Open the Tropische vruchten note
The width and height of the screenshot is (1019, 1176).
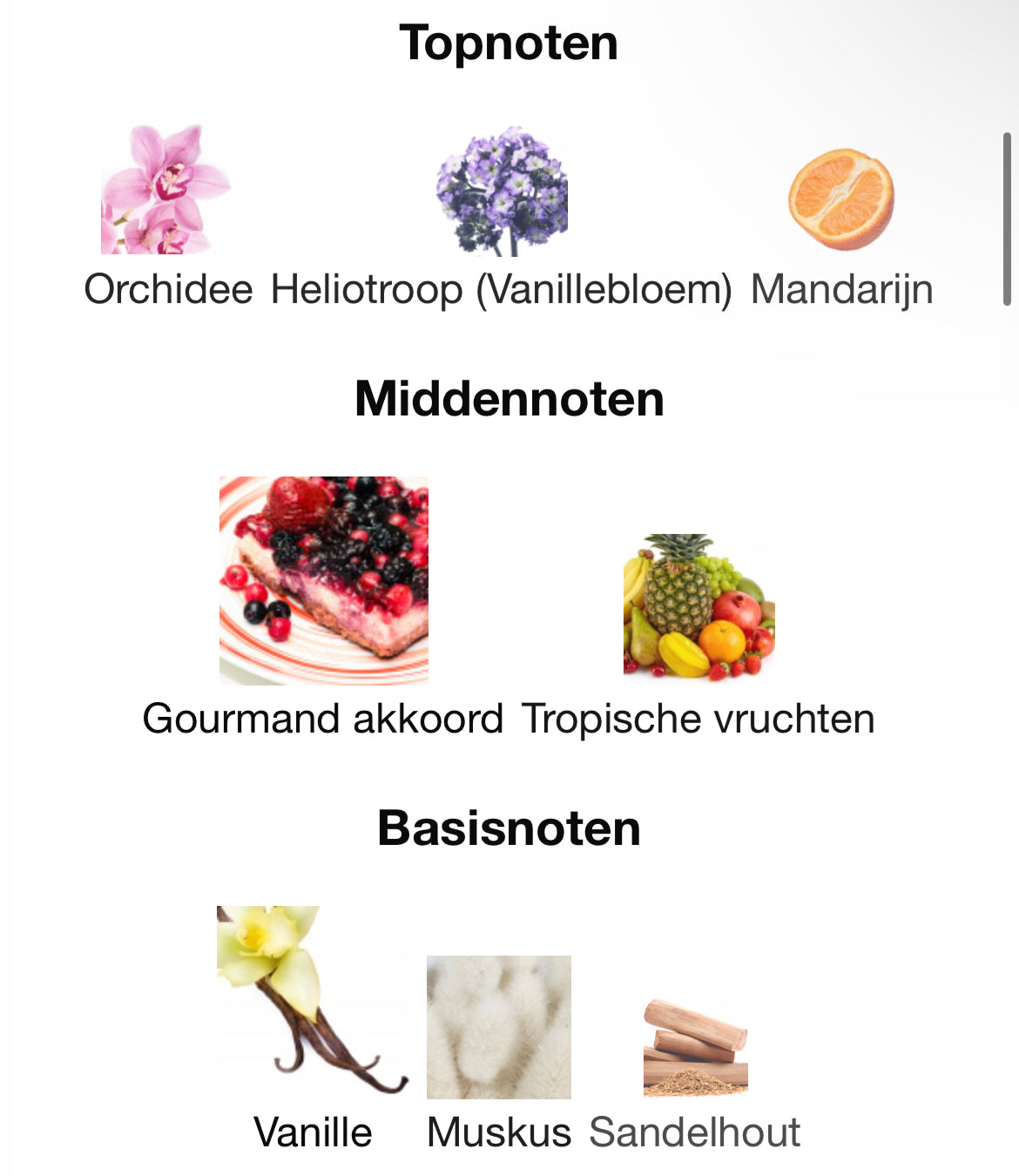(698, 607)
